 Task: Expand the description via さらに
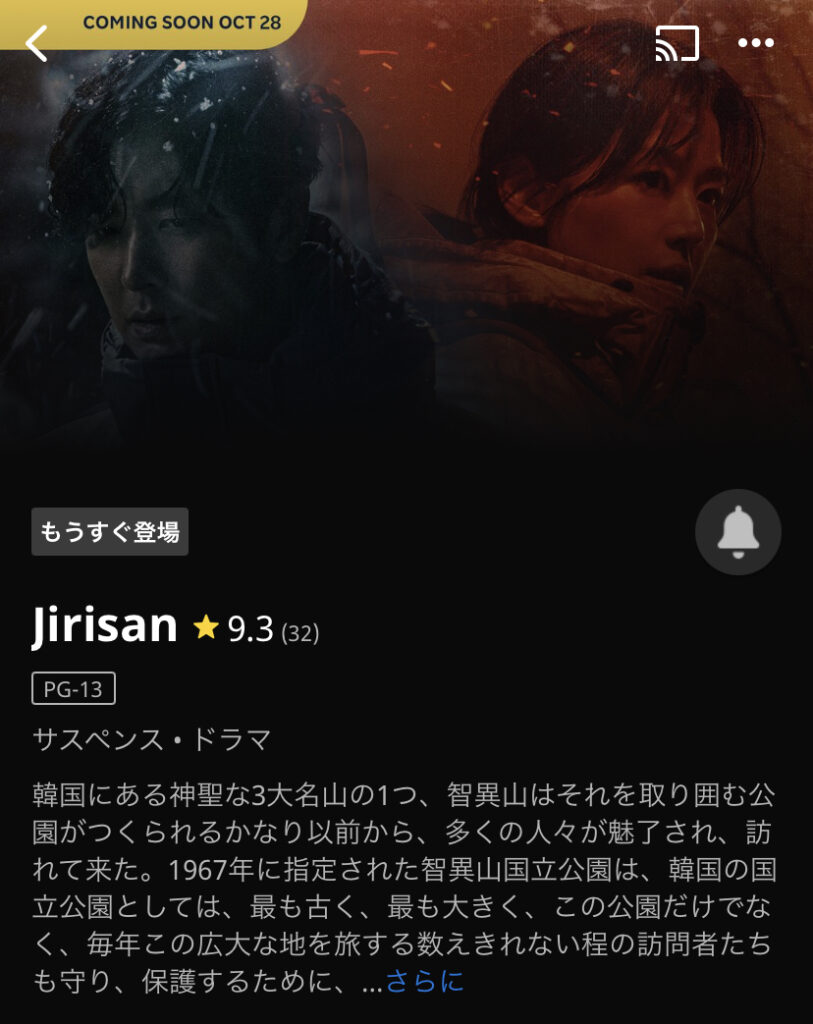point(425,981)
